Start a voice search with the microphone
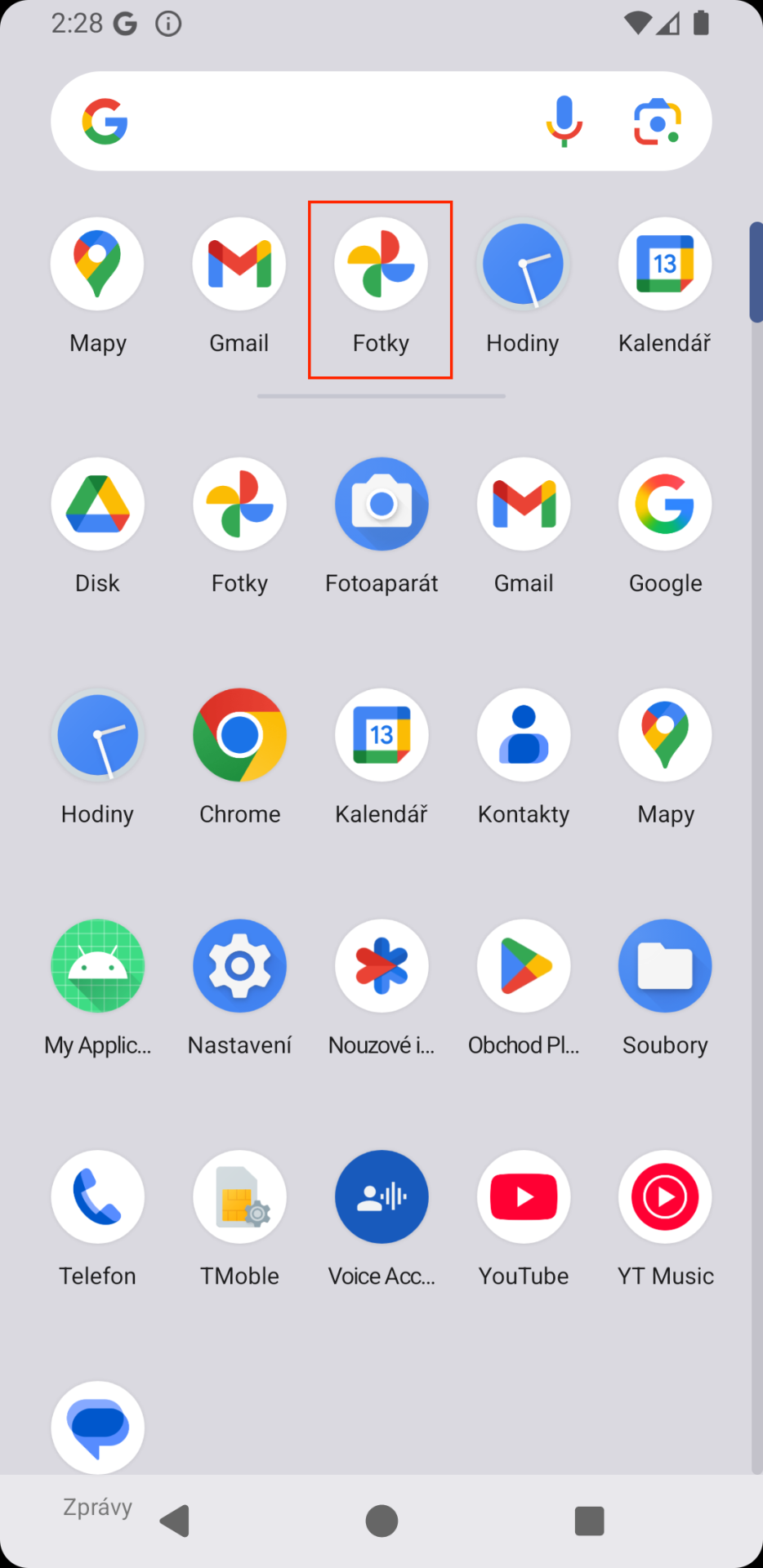 coord(563,121)
